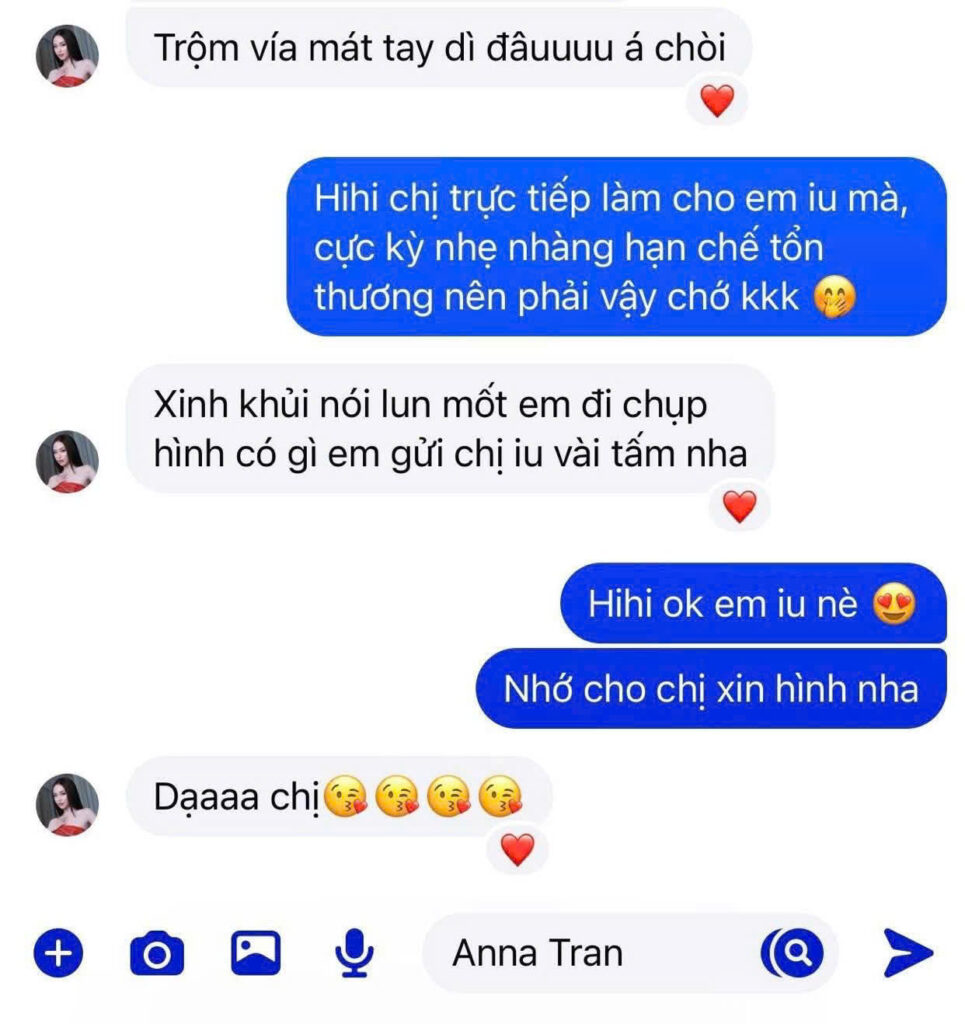This screenshot has height=1024, width=965.
Task: Open the plus attachment menu
Action: (59, 953)
